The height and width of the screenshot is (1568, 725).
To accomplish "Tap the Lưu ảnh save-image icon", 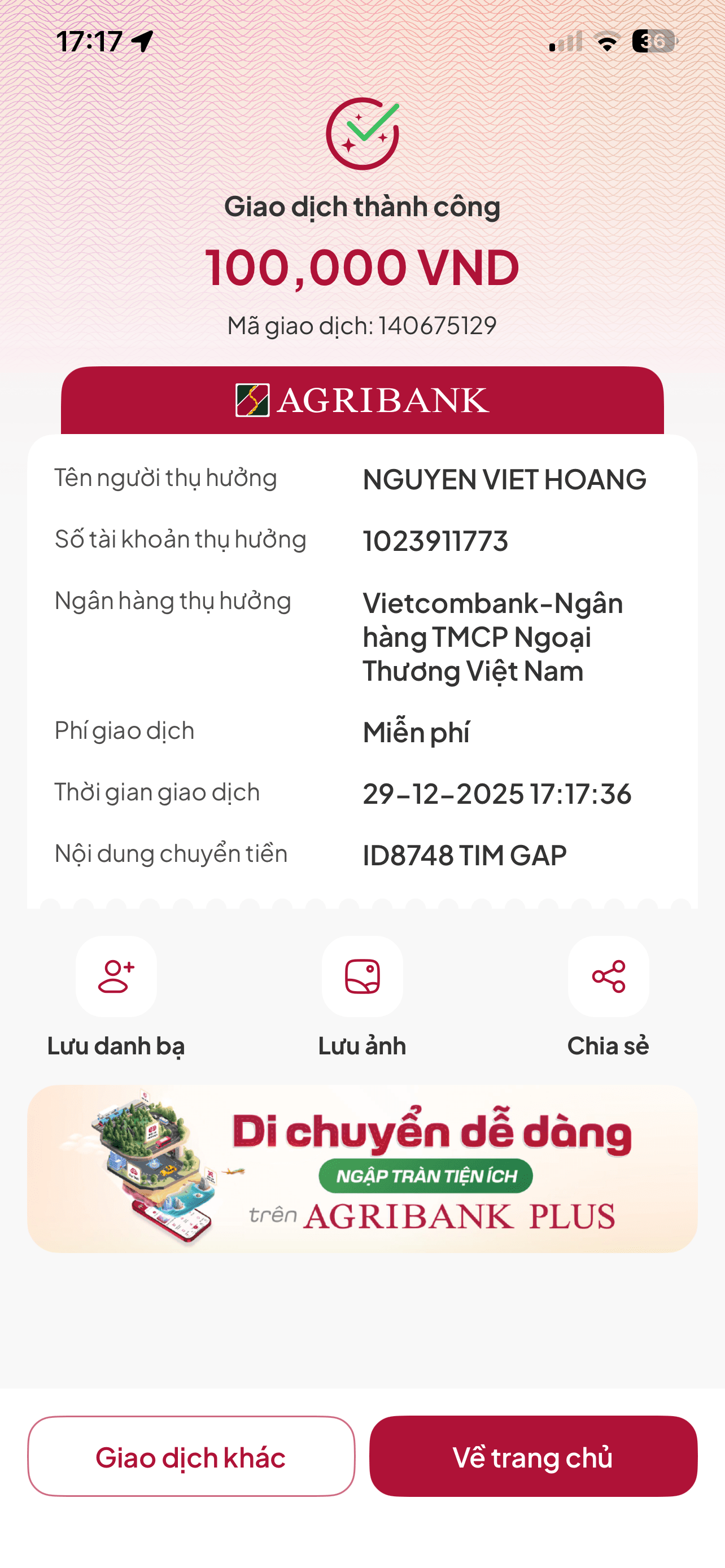I will (x=362, y=977).
